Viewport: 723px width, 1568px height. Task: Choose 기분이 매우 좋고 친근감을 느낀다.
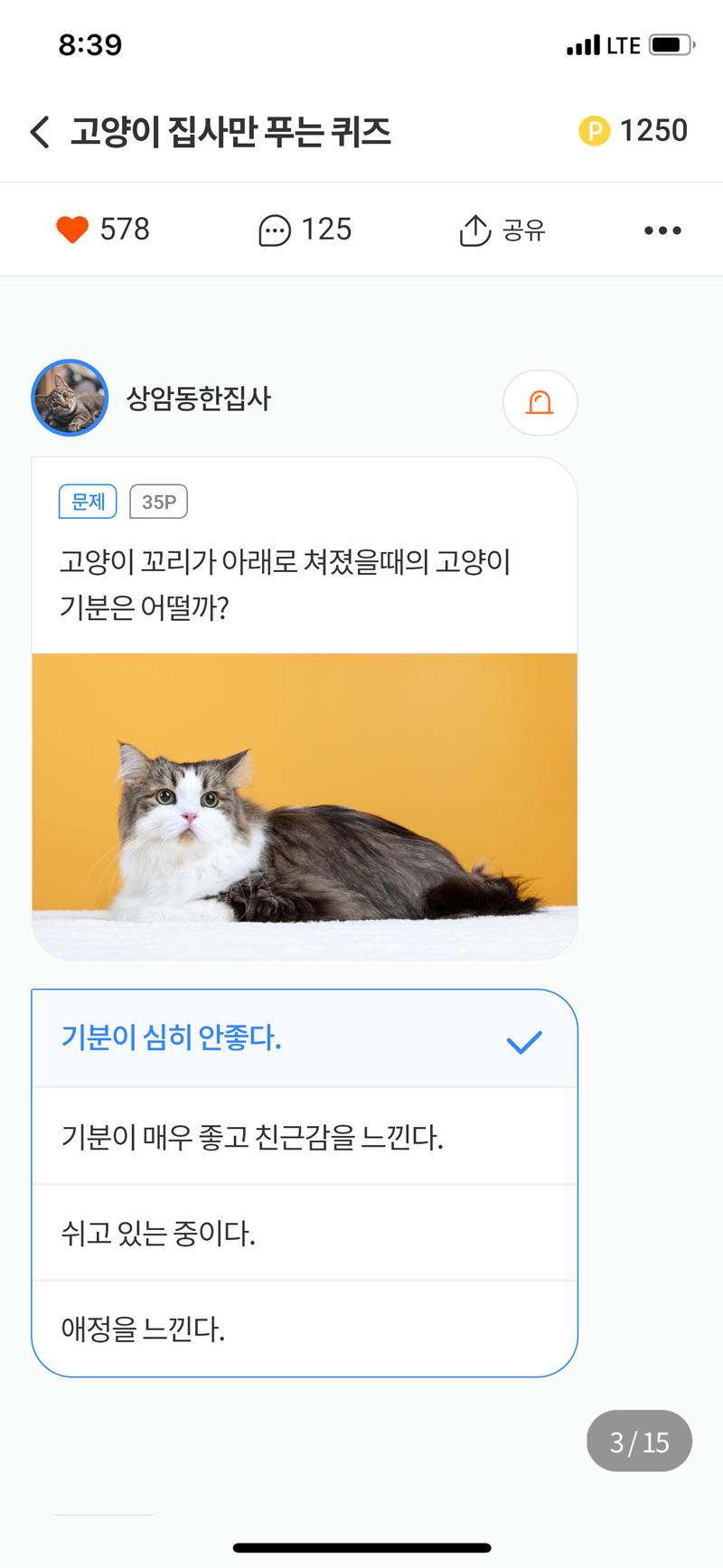pos(304,1137)
